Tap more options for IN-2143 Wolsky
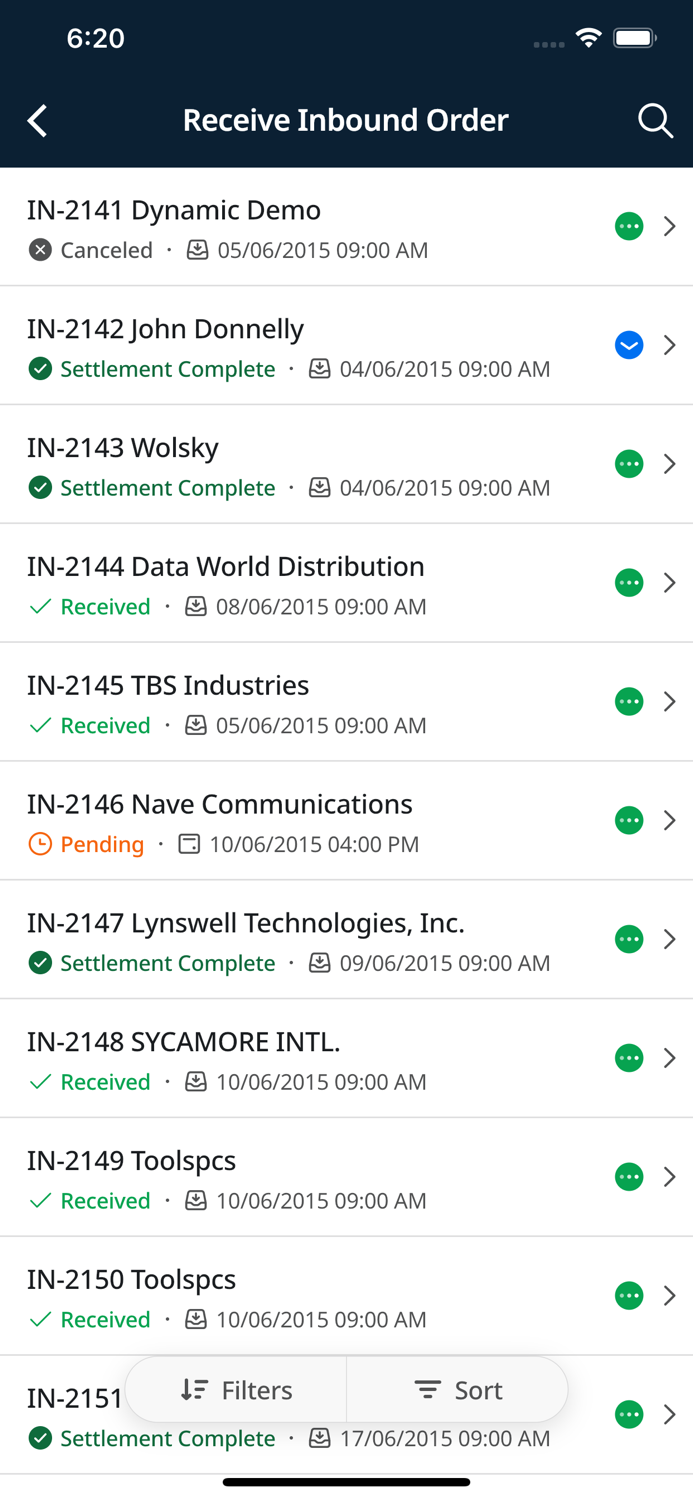Viewport: 693px width, 1500px height. 629,465
